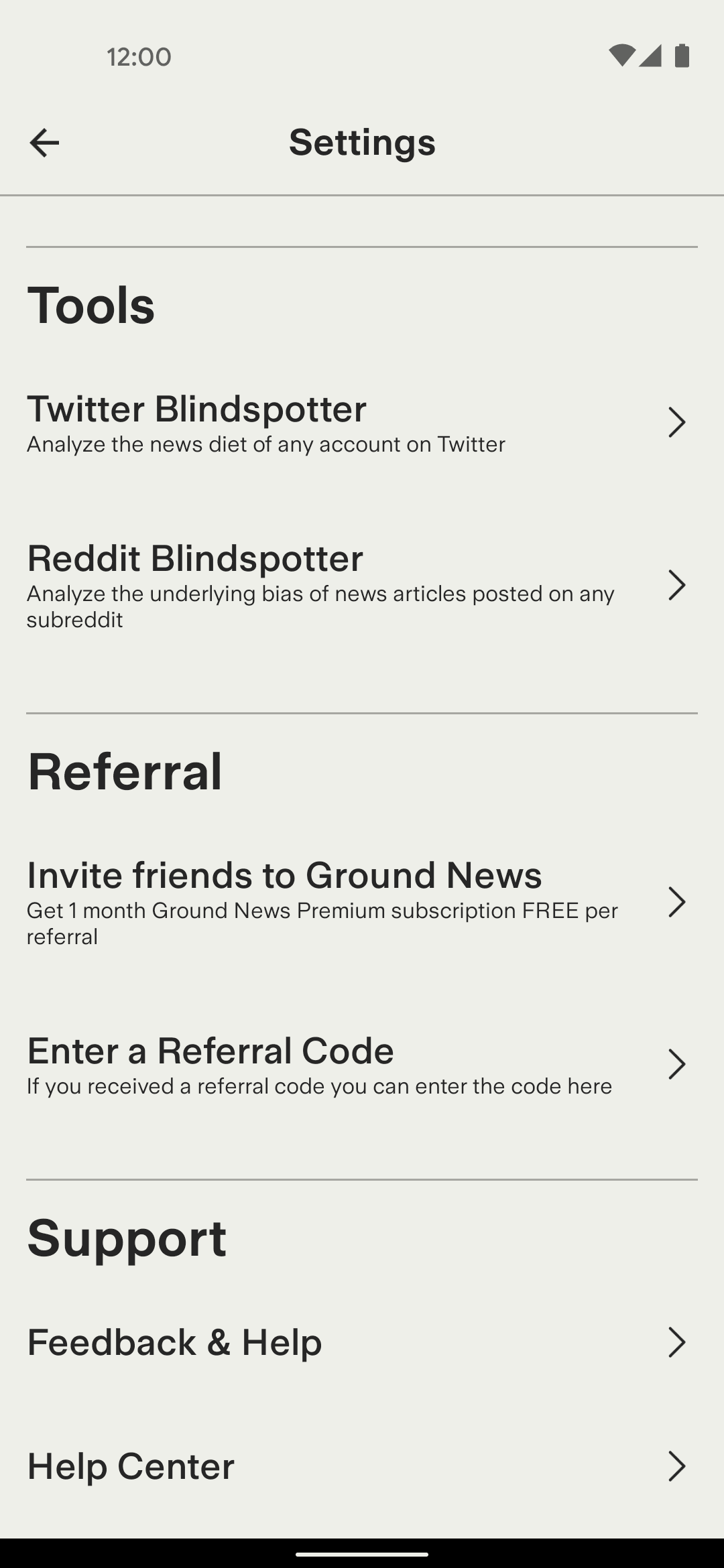
Task: Open Feedback & Help
Action: tap(361, 1342)
